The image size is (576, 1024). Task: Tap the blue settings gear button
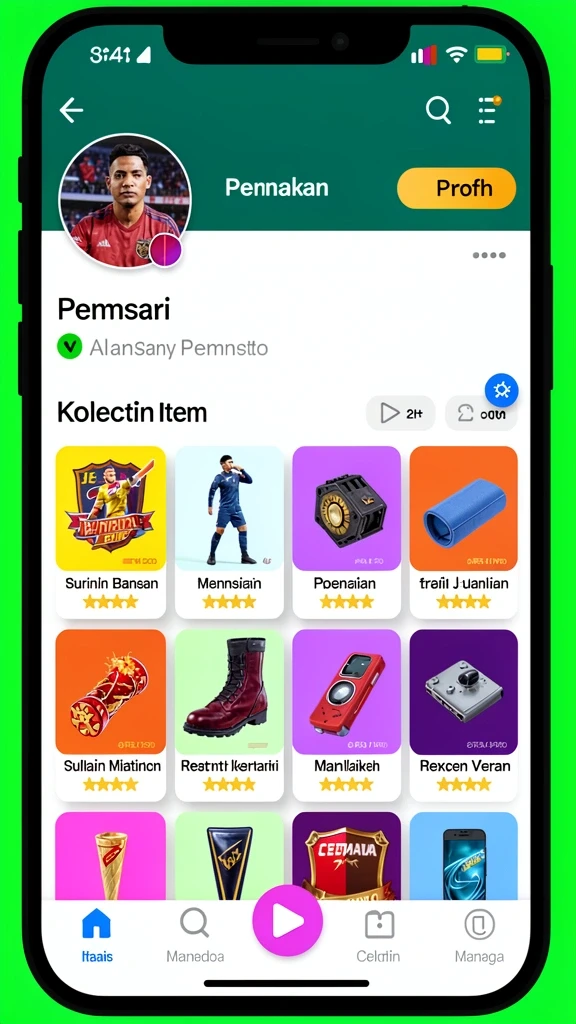502,391
